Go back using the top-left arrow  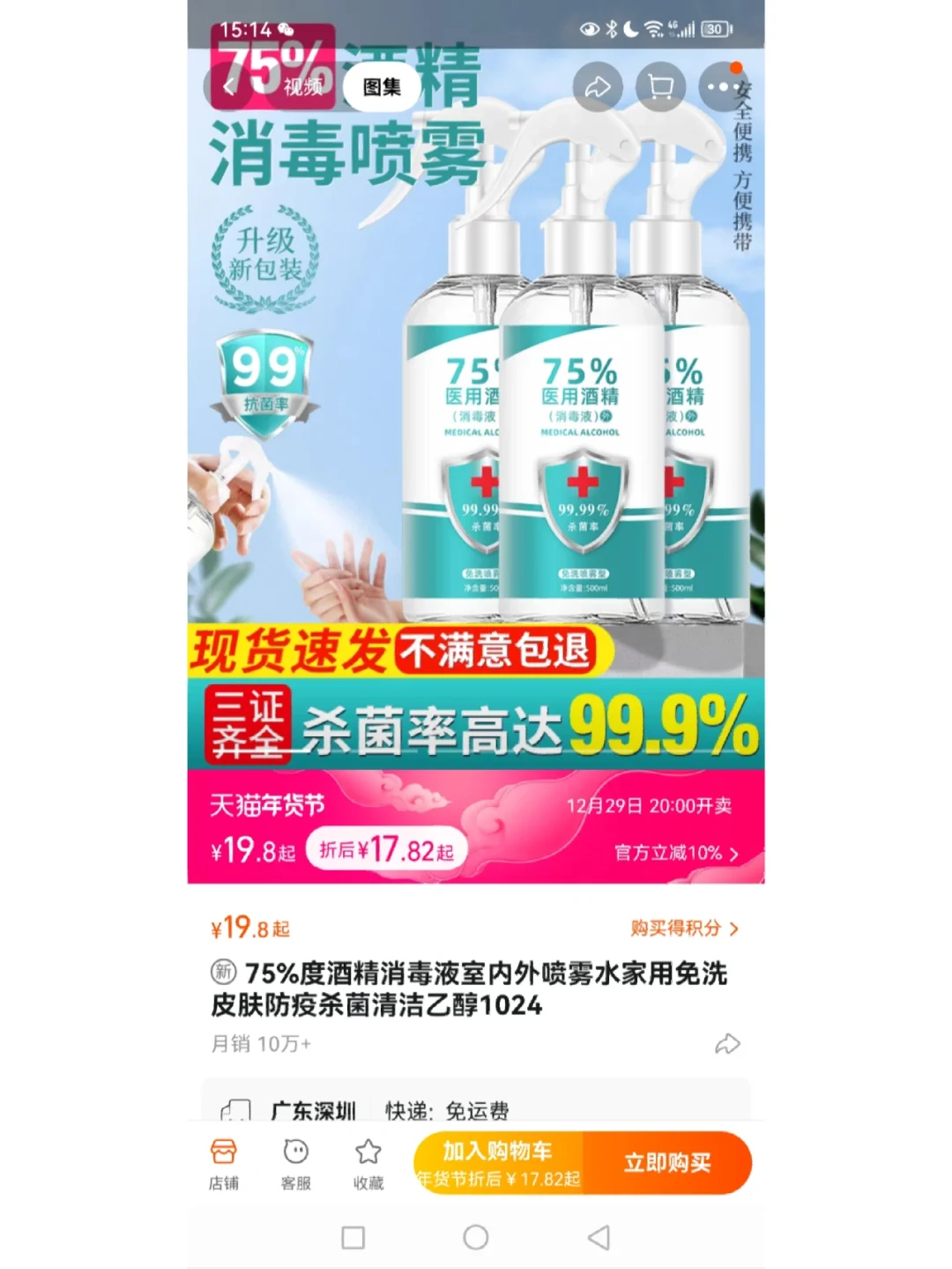pos(229,86)
